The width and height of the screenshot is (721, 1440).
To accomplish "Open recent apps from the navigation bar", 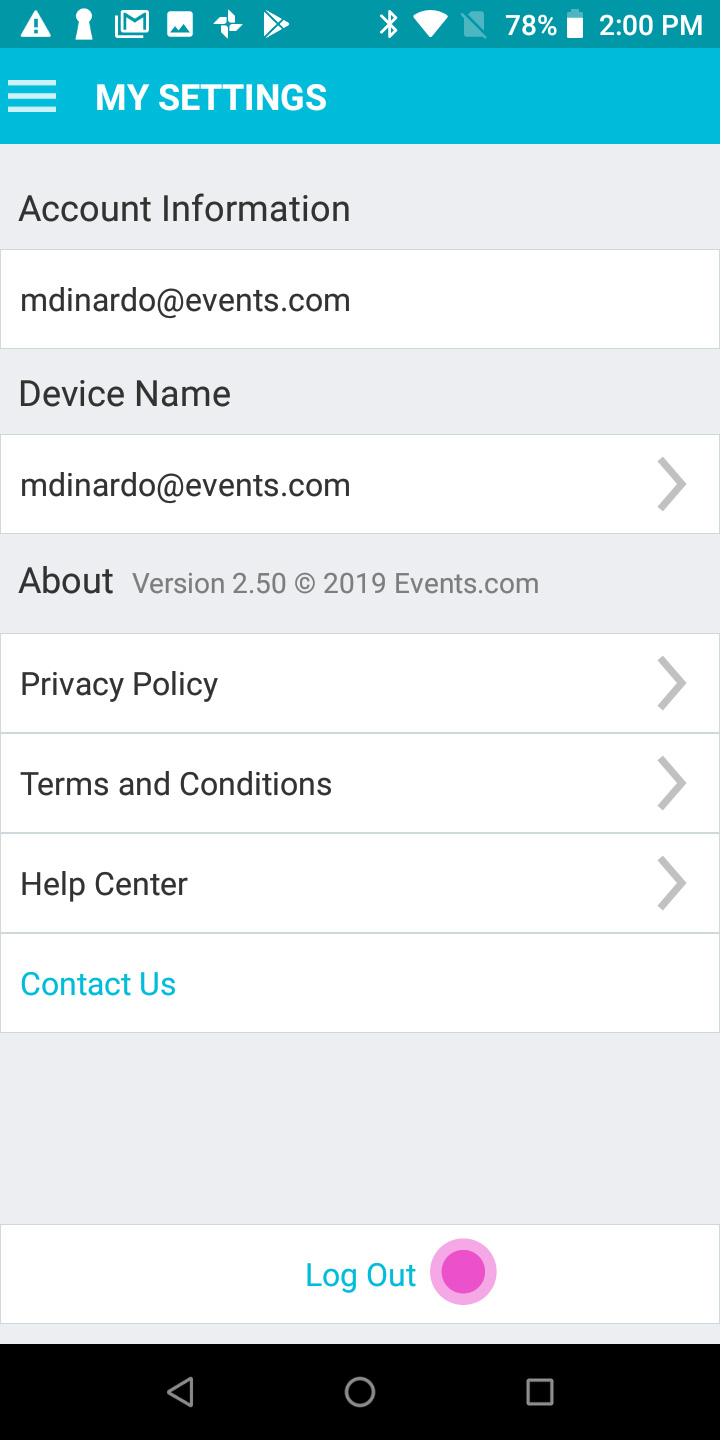I will pyautogui.click(x=540, y=1392).
